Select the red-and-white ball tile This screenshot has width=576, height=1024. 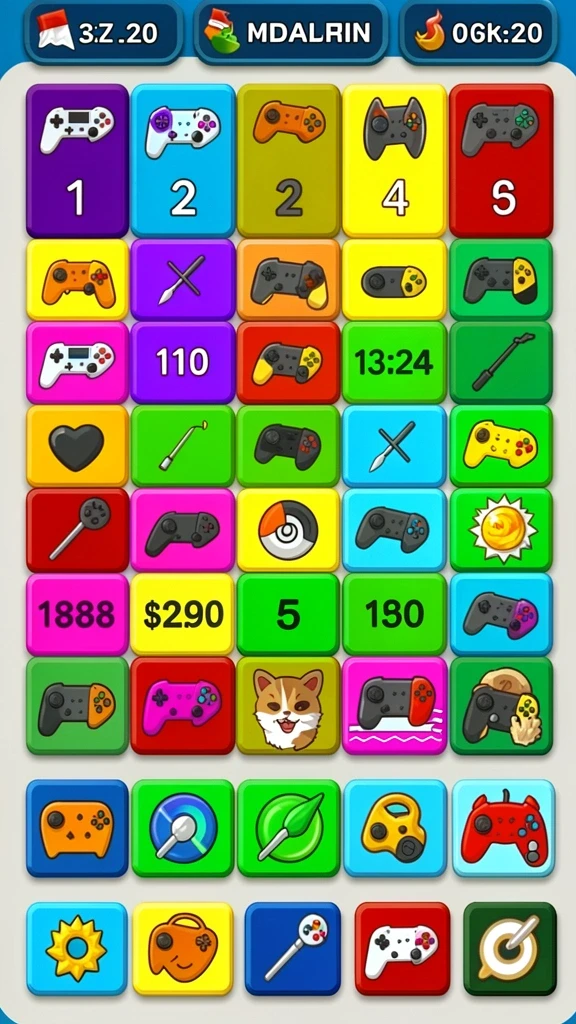click(x=288, y=530)
